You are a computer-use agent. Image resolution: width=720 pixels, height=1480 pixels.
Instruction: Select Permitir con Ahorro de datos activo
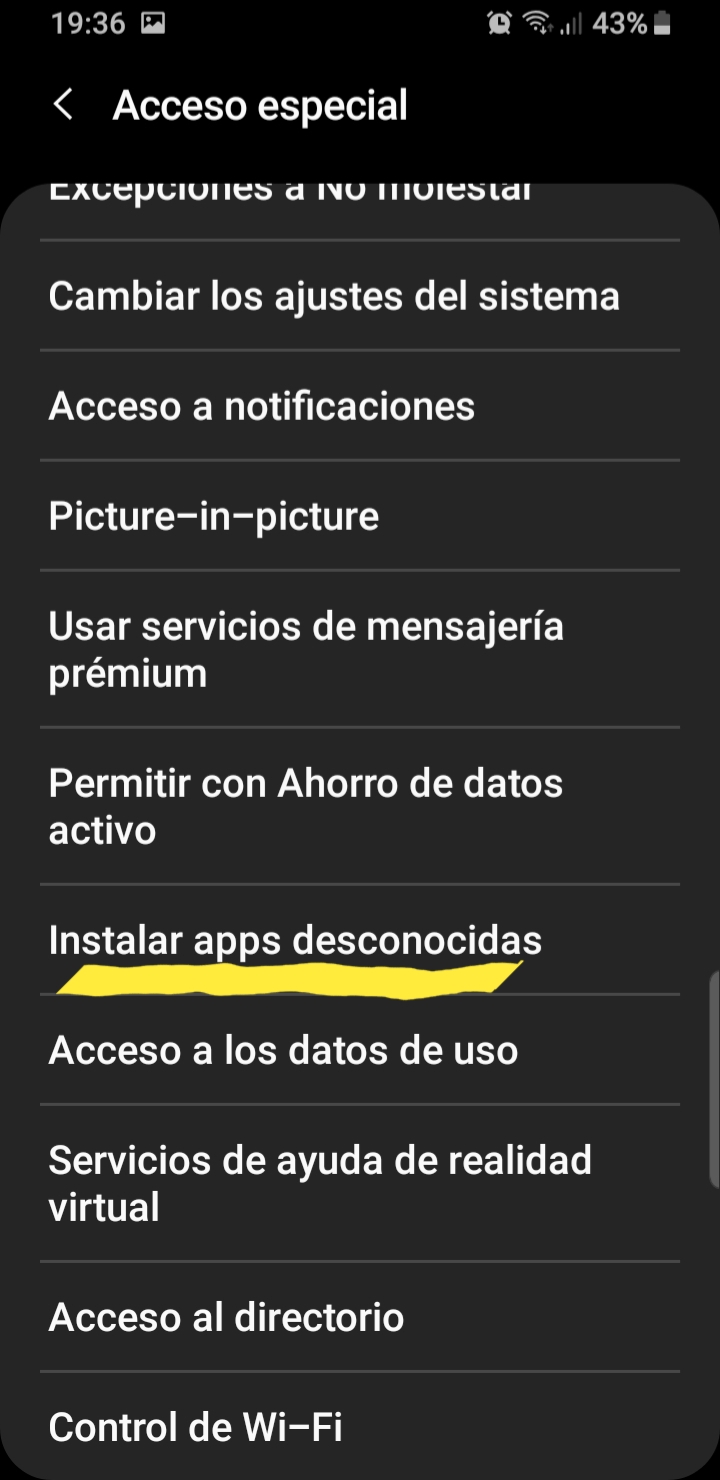point(306,805)
